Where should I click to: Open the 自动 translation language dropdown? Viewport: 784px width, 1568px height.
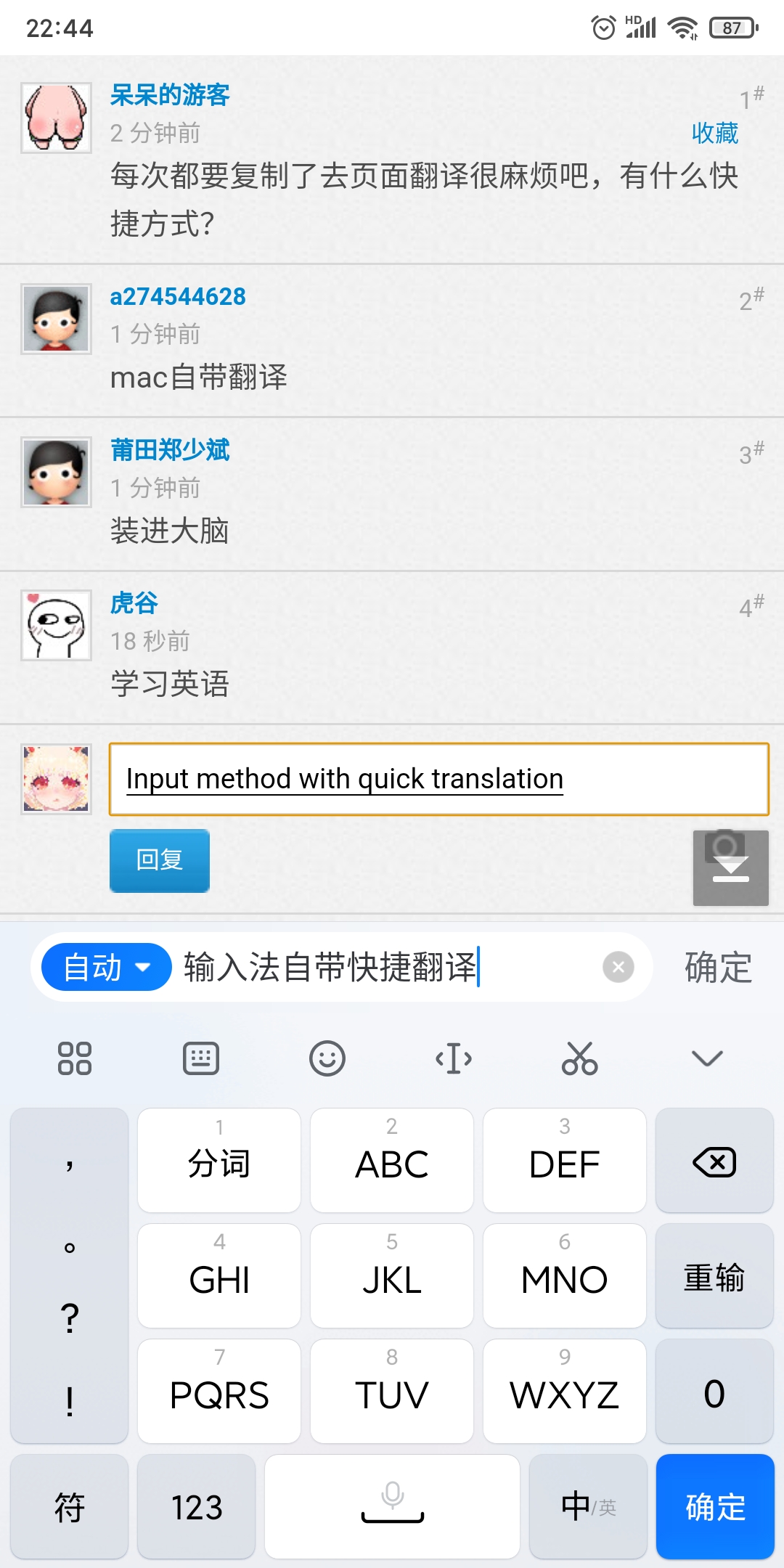pos(107,968)
